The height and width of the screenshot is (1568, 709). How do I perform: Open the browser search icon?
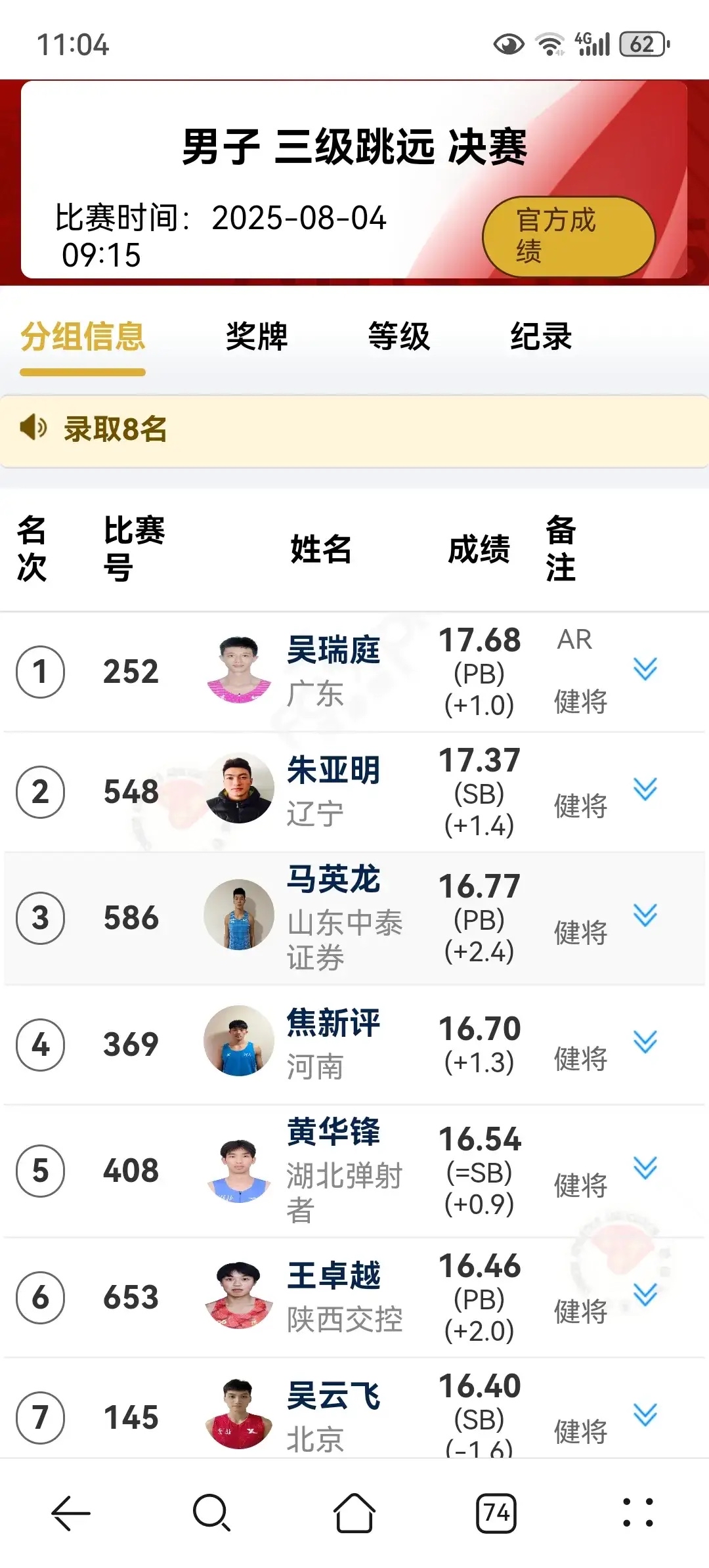click(x=211, y=1513)
